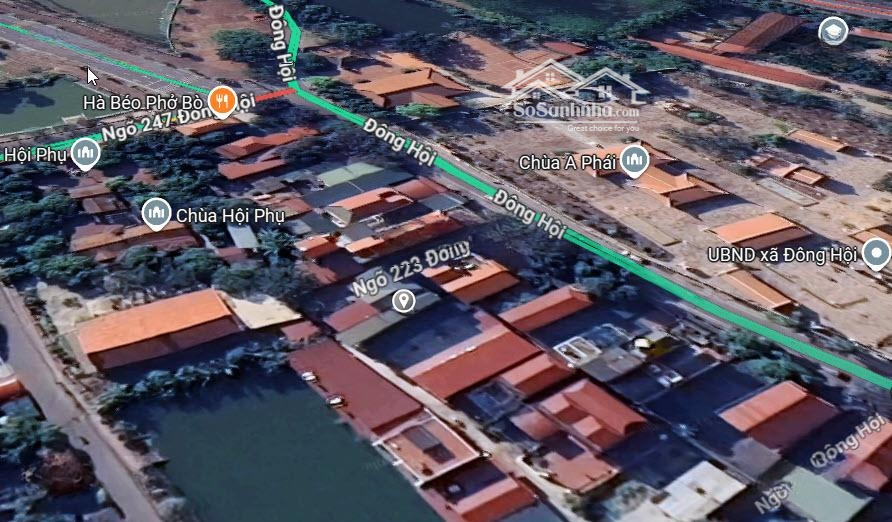Open the Chùa Hội Phụ place marker
This screenshot has height=522, width=892.
(x=155, y=213)
